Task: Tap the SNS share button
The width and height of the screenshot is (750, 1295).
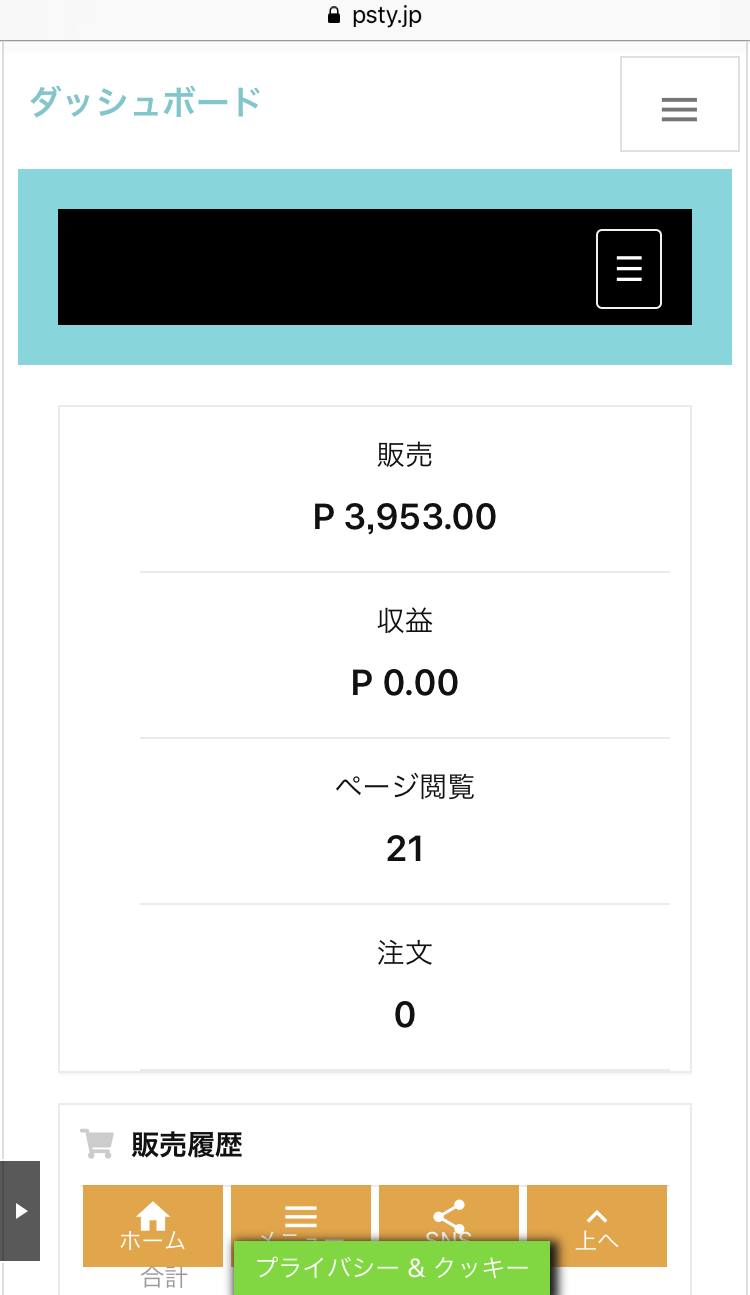Action: 449,1214
